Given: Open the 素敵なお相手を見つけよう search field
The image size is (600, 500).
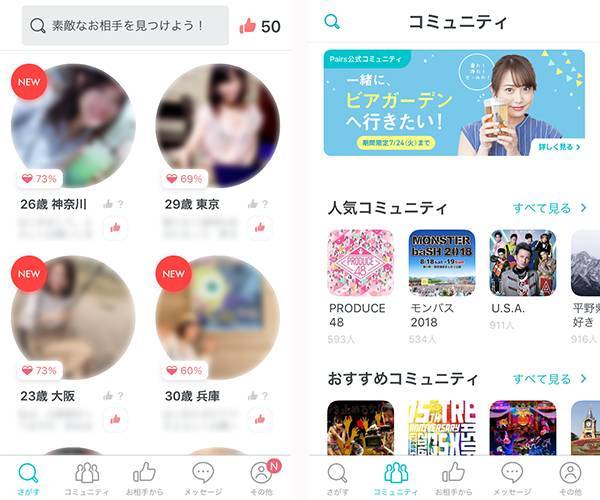Looking at the screenshot, I should click(x=124, y=26).
